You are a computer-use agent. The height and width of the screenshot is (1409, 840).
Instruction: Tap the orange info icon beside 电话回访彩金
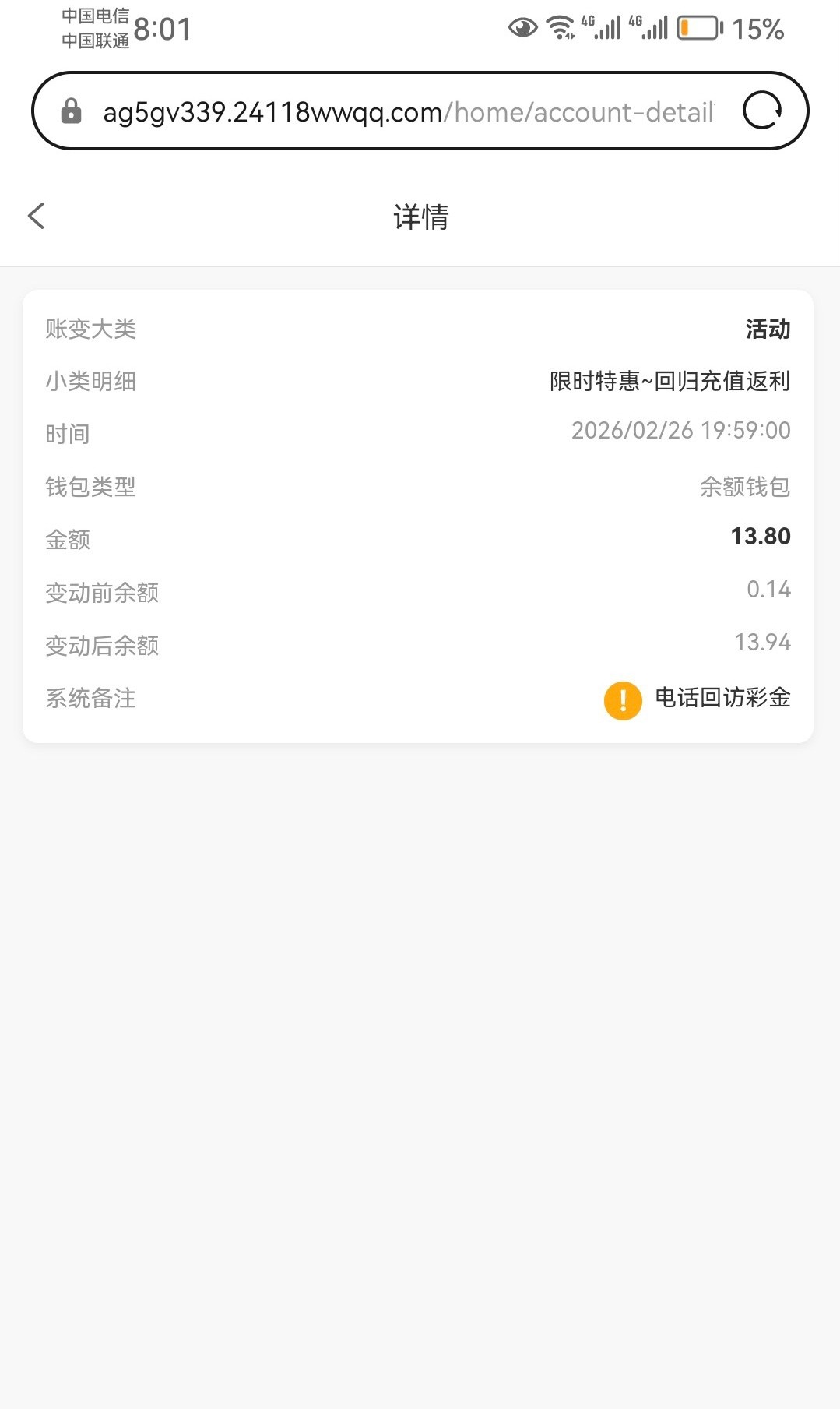pyautogui.click(x=623, y=700)
